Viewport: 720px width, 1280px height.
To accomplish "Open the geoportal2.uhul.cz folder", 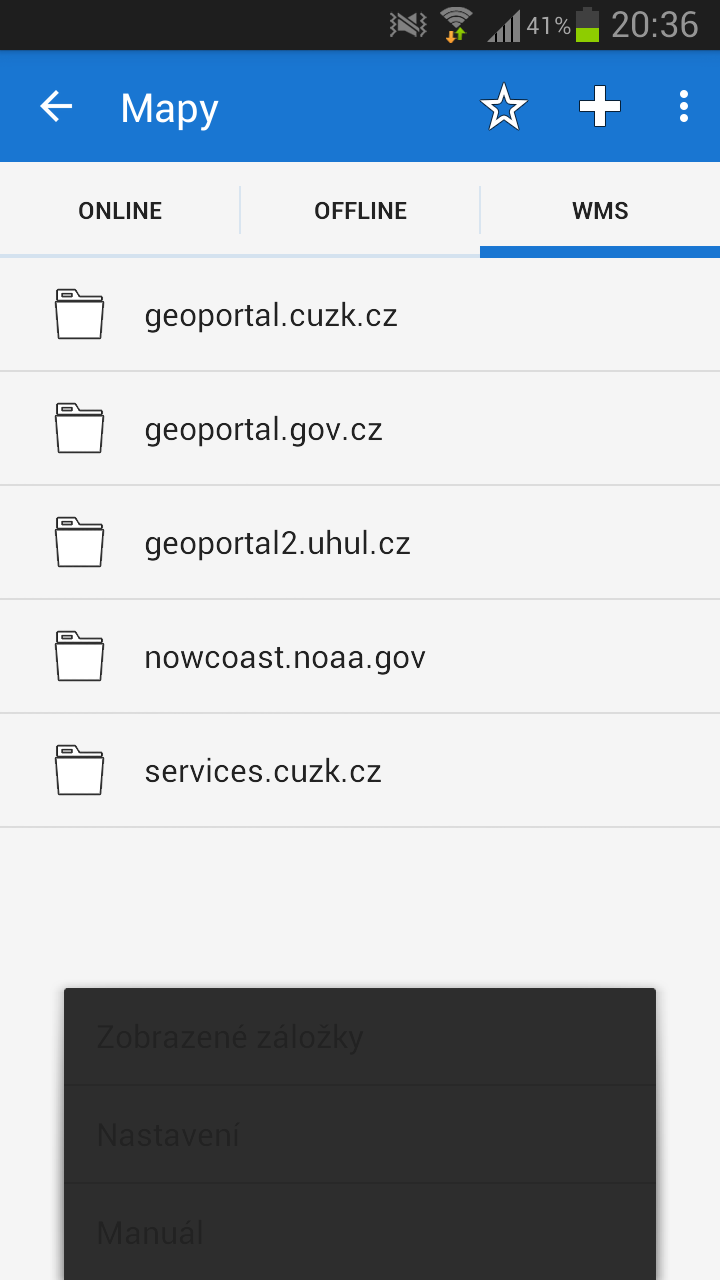I will point(278,543).
